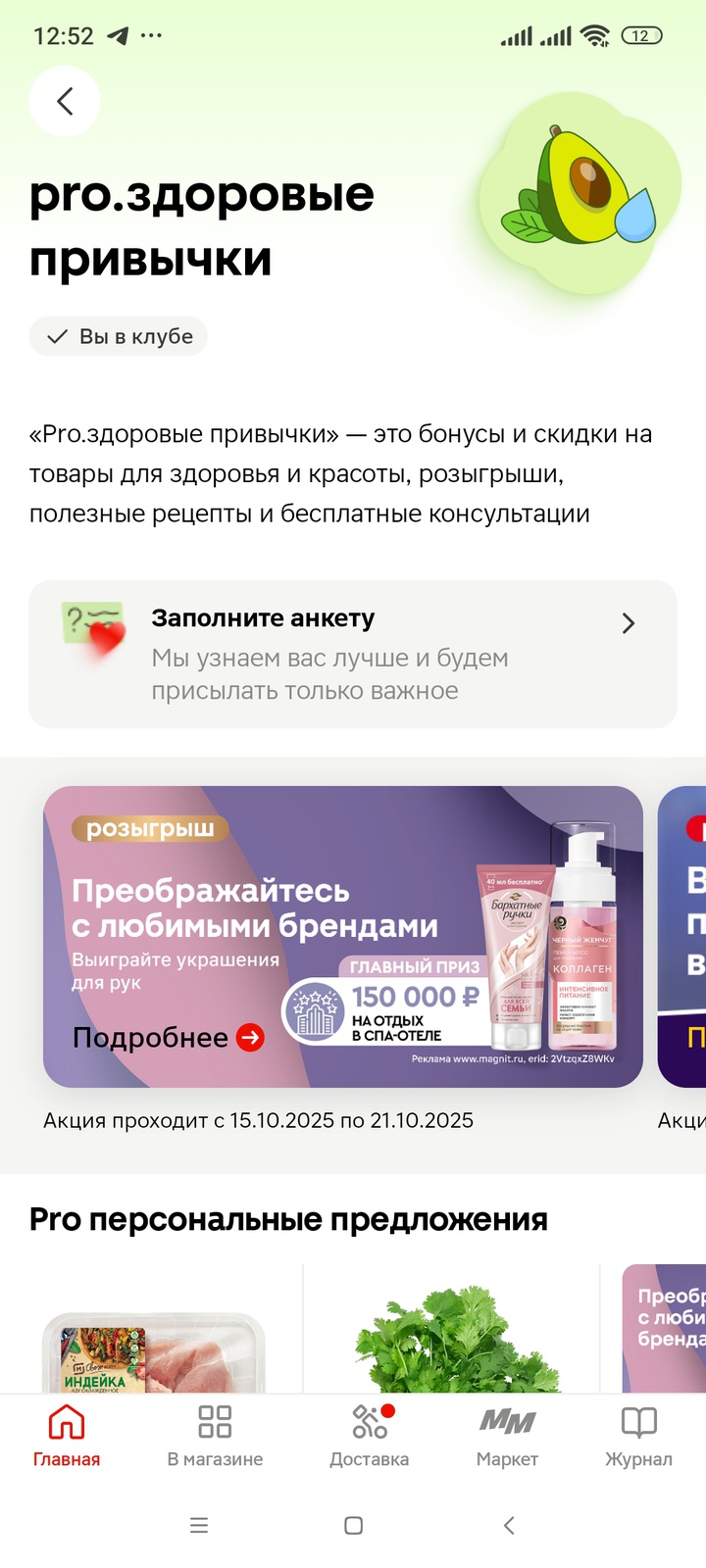Switch to the Главная tab
This screenshot has width=706, height=1568.
[67, 1435]
